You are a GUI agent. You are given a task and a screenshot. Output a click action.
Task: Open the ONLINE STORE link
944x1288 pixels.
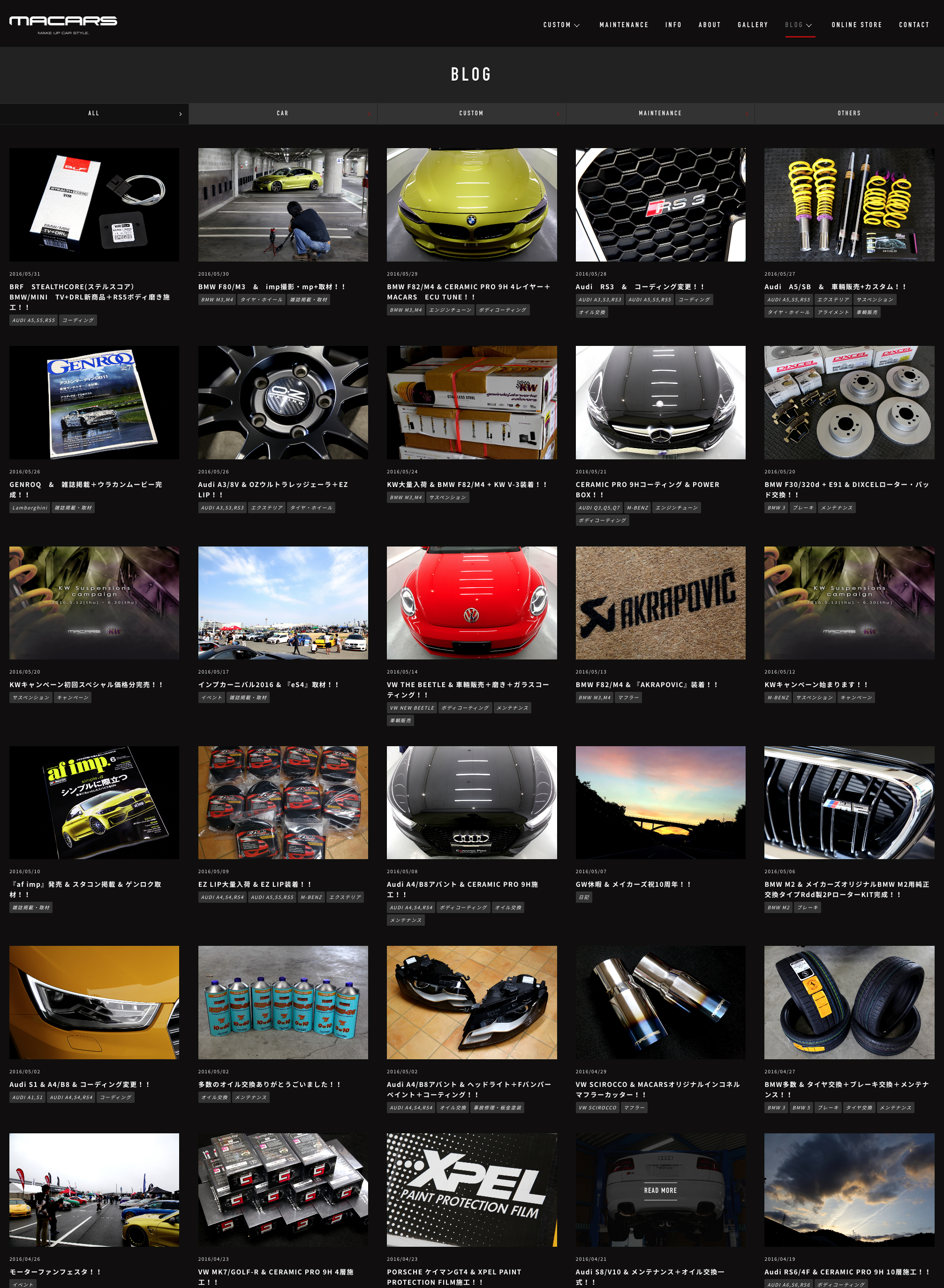(856, 25)
